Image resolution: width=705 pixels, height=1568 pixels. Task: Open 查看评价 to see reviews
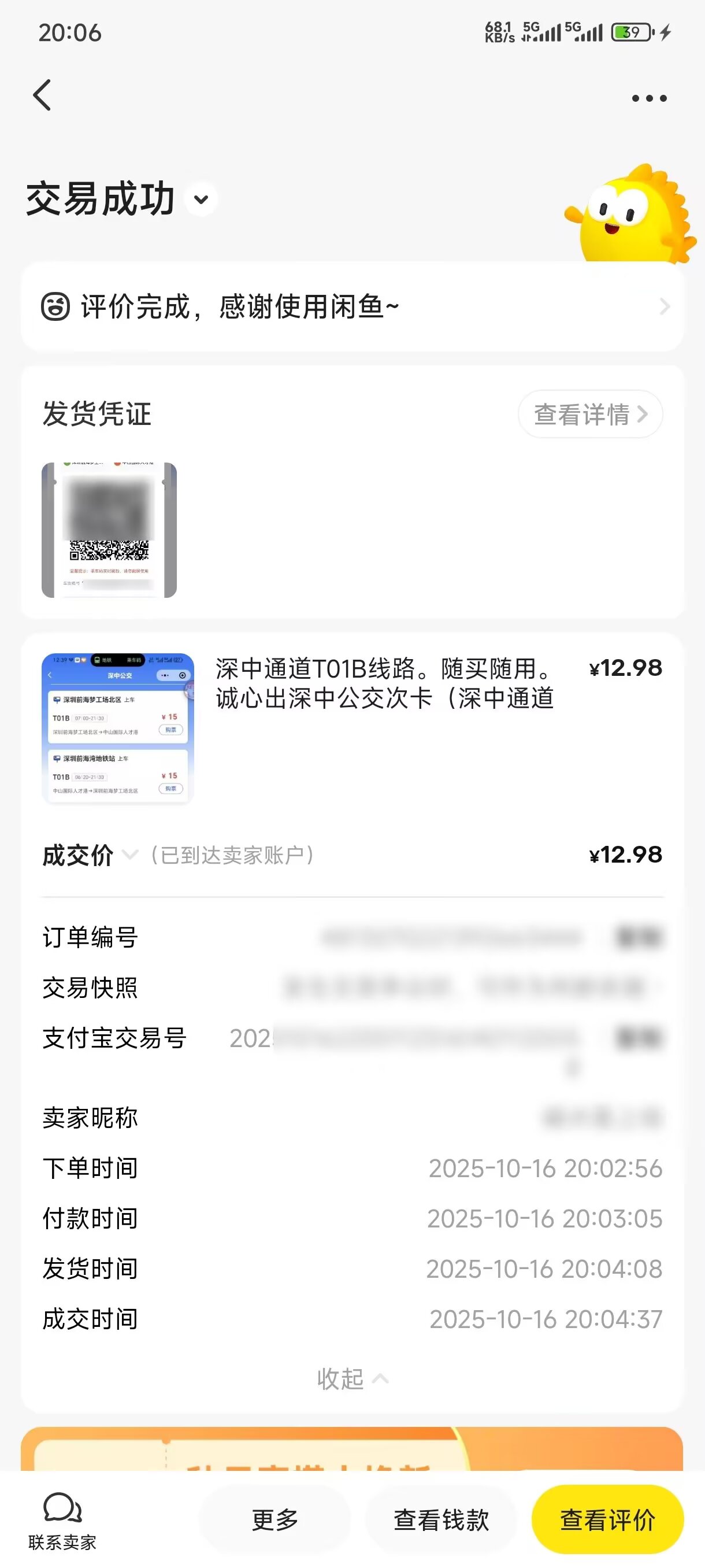pyautogui.click(x=607, y=1519)
